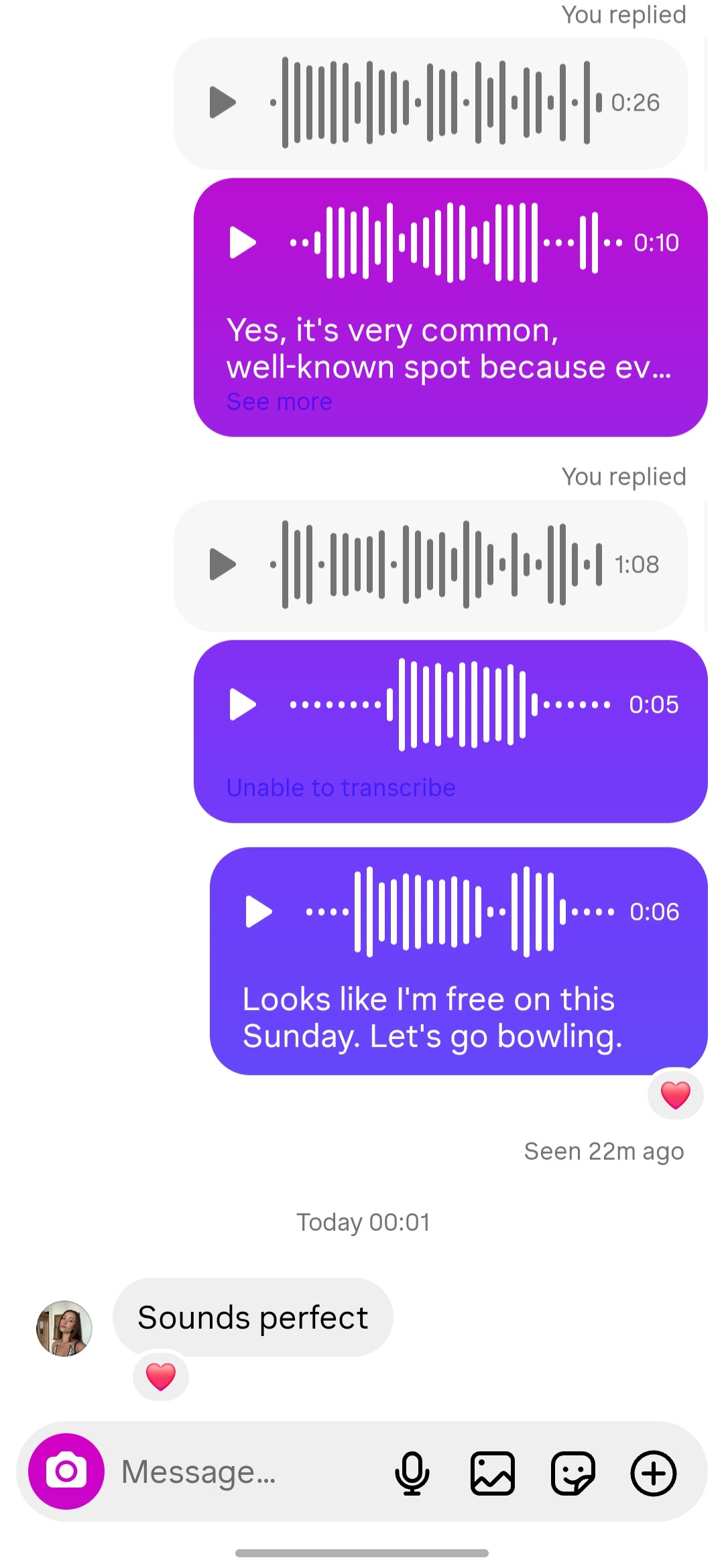Open heart reaction on bowling voice message
This screenshot has height=1568, width=724.
[675, 1095]
